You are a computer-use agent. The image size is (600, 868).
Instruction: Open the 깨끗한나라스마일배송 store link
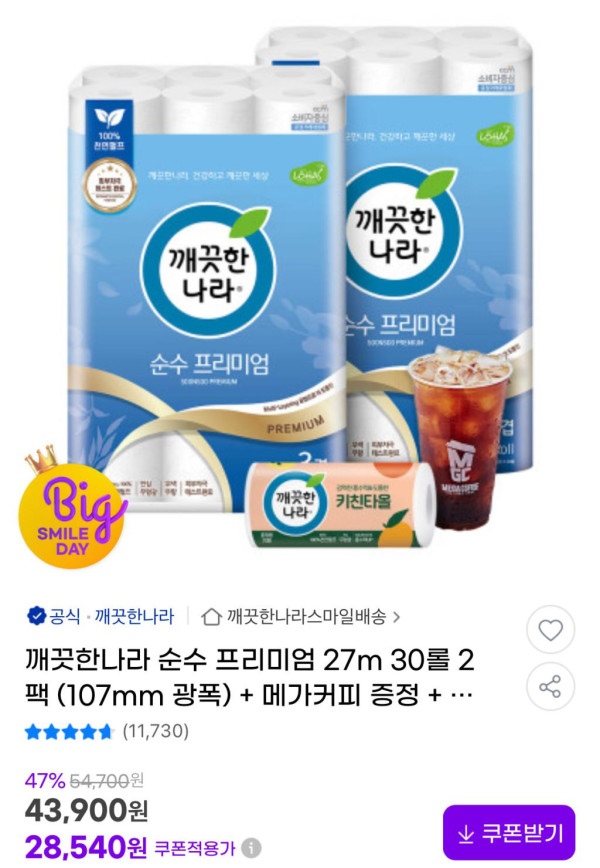301,616
